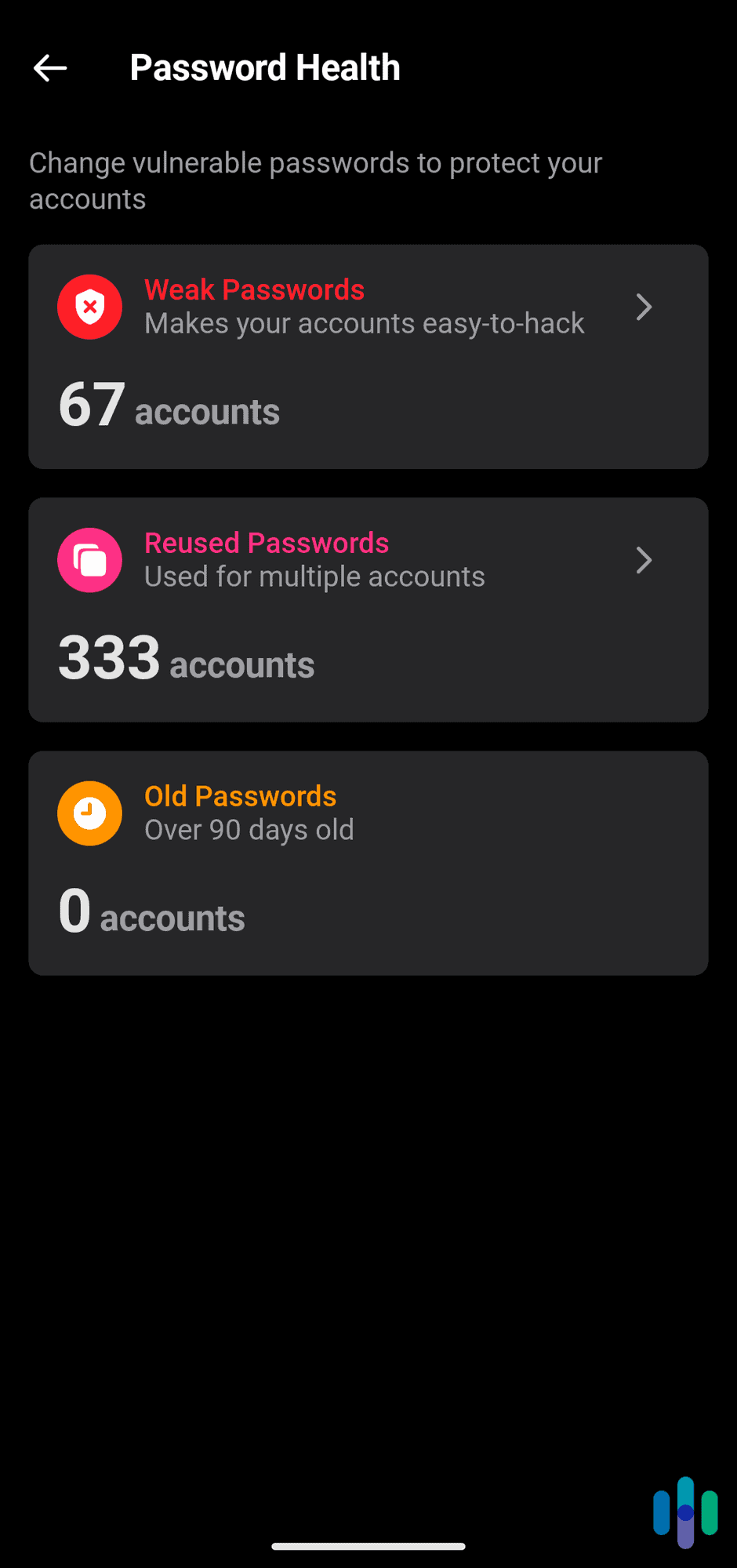Expand the Old Passwords card
Viewport: 737px width, 1568px height.
[x=368, y=863]
